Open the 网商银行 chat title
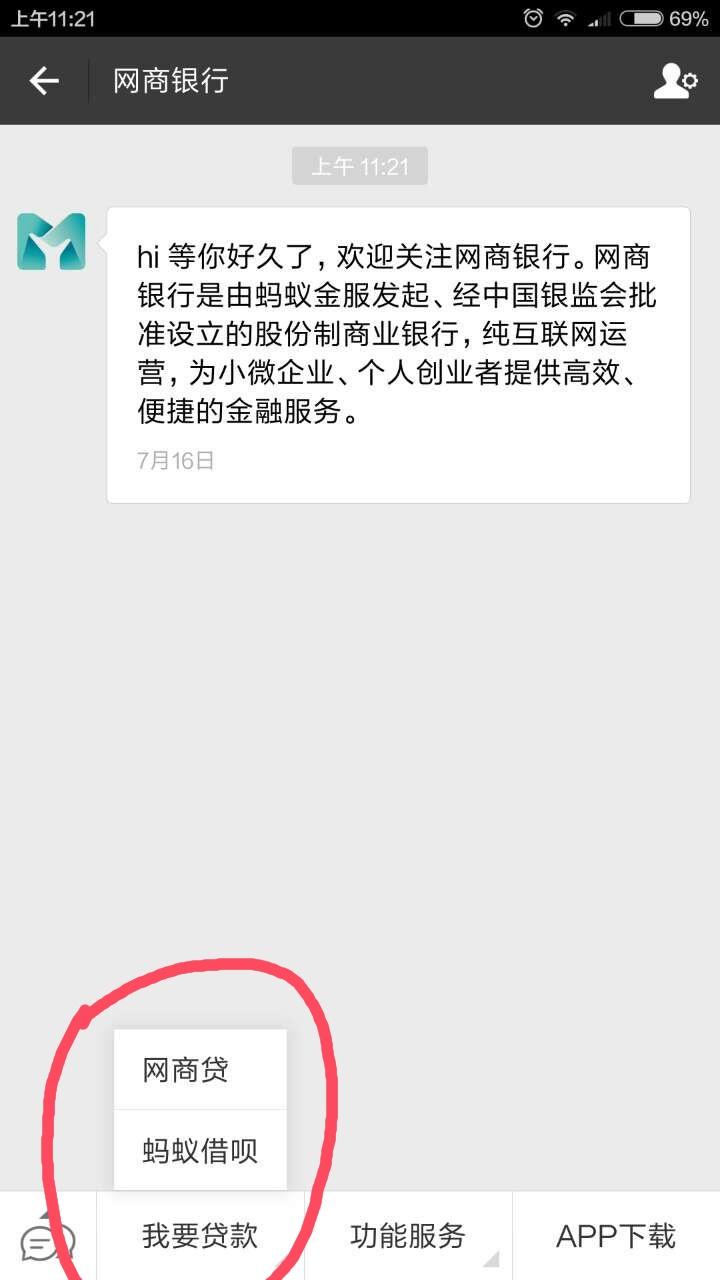This screenshot has width=720, height=1280. (168, 81)
